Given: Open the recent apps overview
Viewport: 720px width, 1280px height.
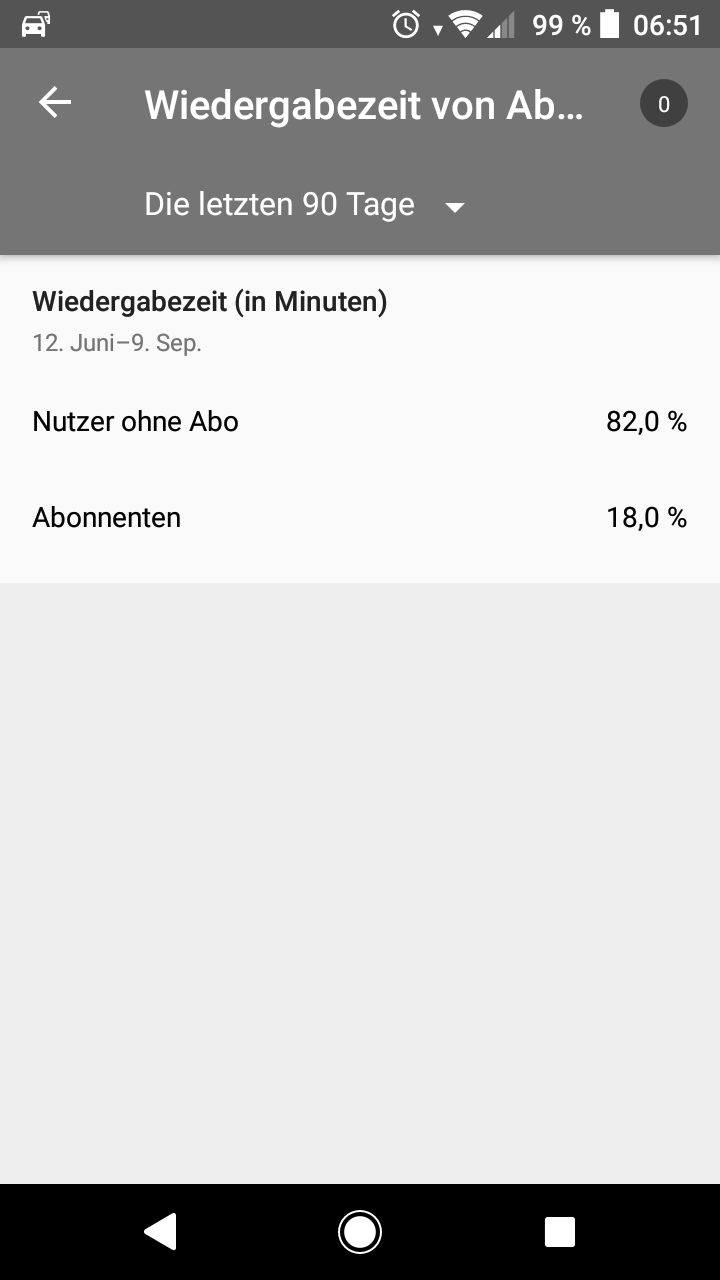Looking at the screenshot, I should point(559,1232).
